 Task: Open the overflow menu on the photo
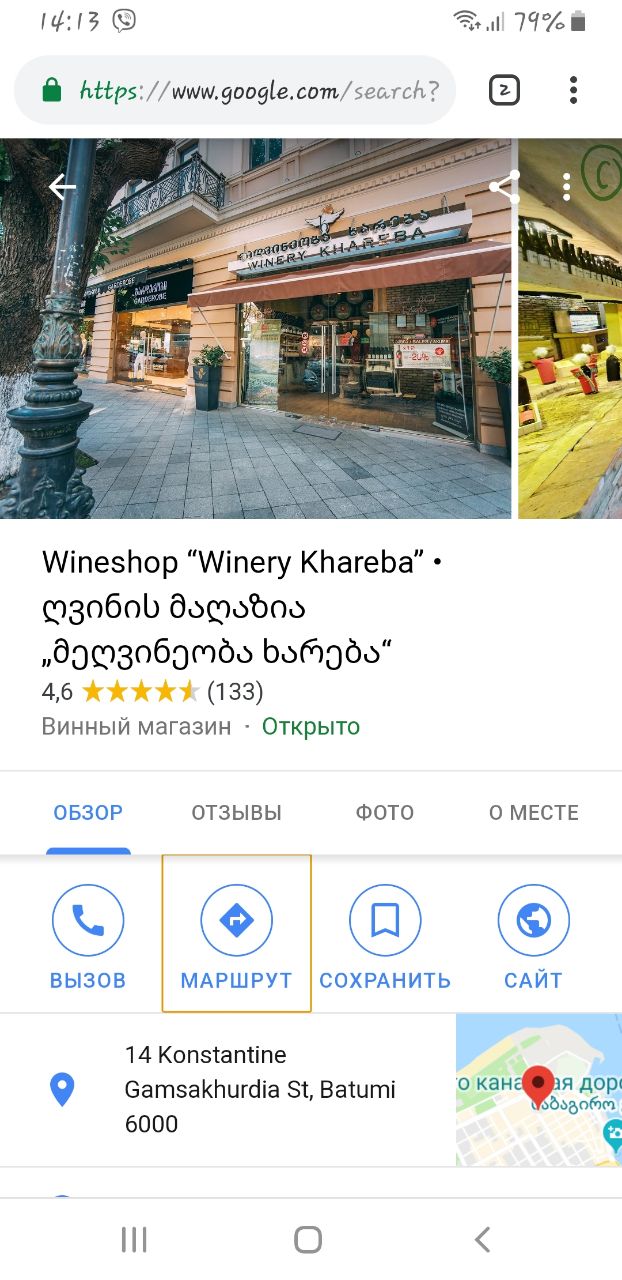[566, 187]
